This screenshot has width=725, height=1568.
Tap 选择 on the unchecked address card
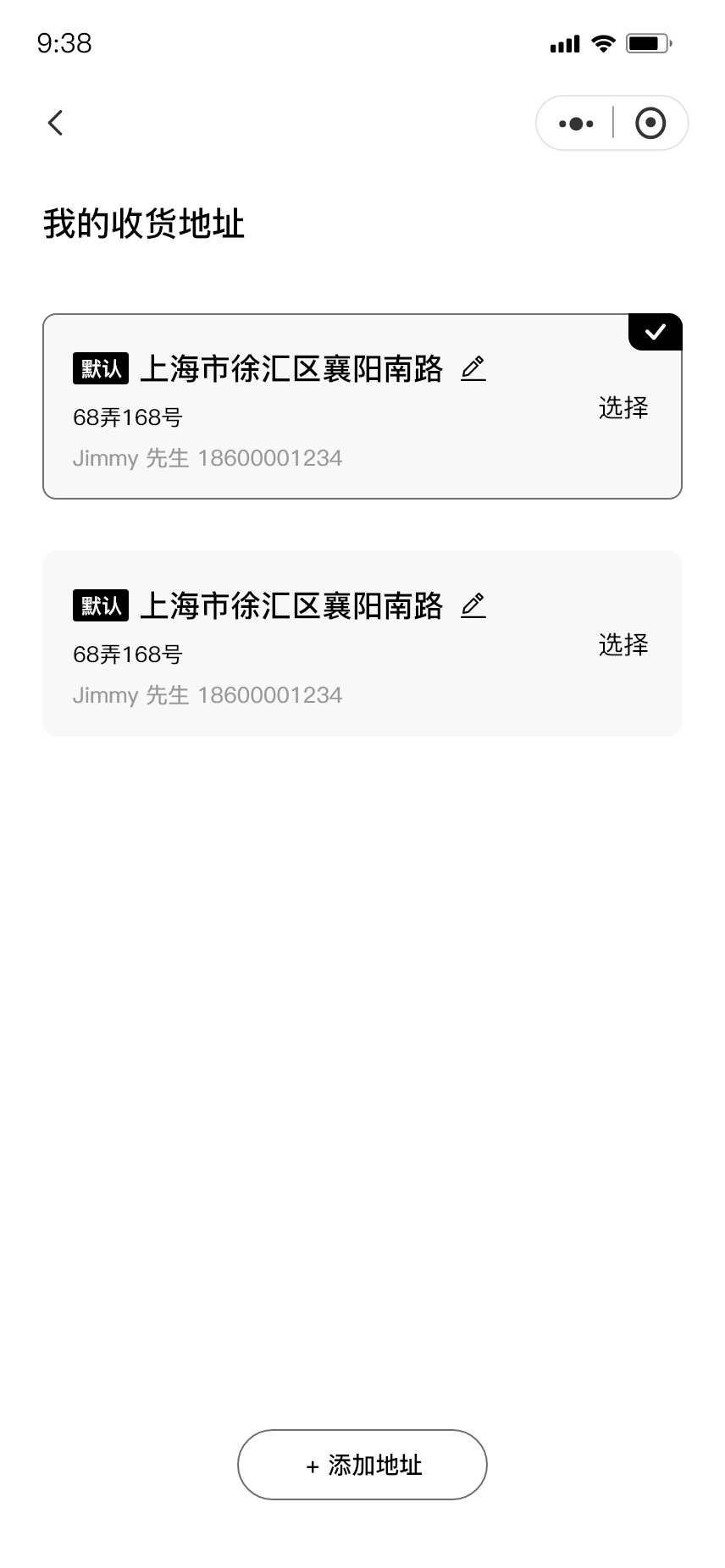point(623,644)
